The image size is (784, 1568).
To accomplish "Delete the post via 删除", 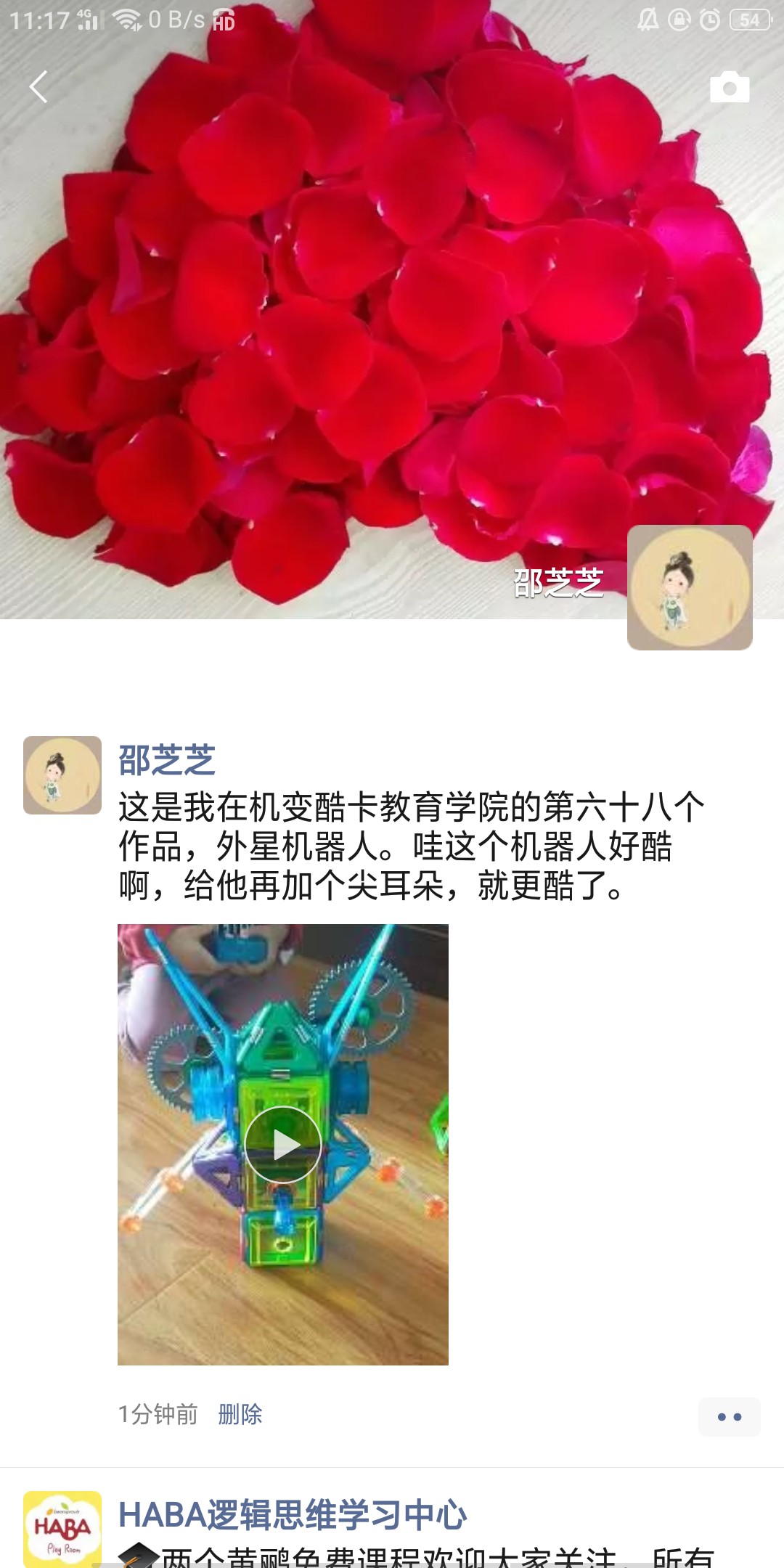I will pos(240,1414).
